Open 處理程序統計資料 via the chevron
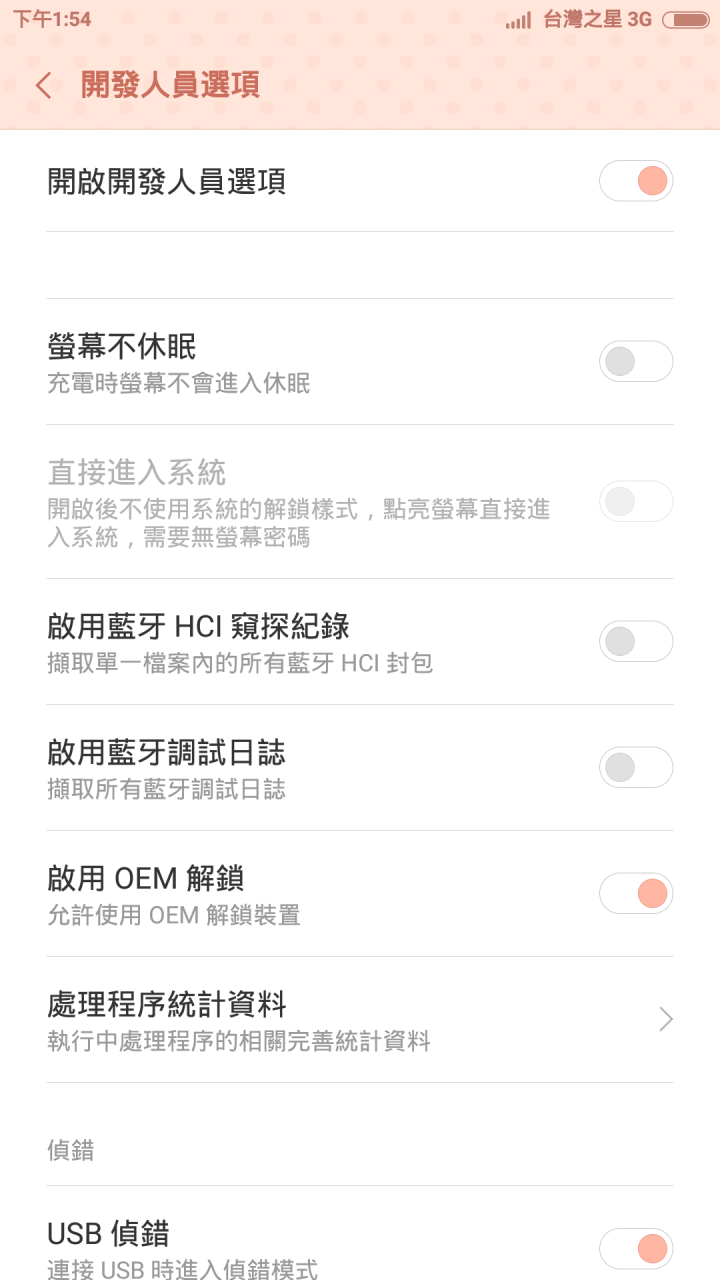This screenshot has height=1280, width=720. [665, 1018]
